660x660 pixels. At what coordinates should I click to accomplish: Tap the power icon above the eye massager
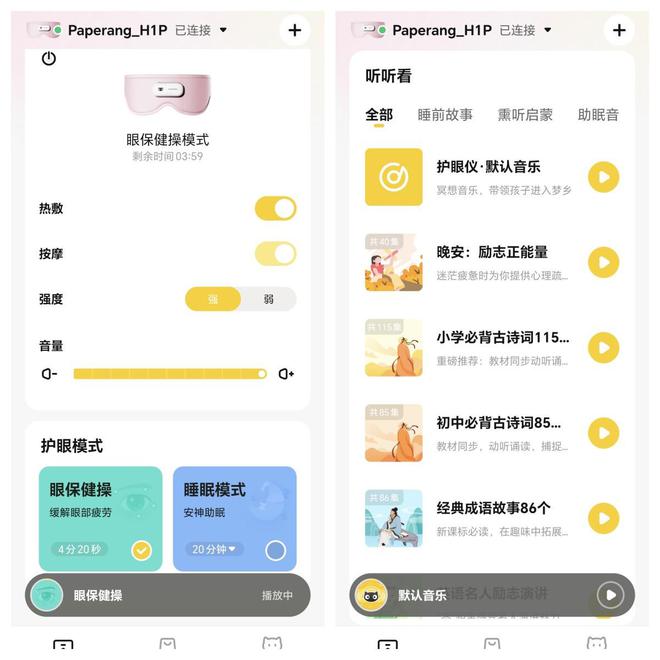pyautogui.click(x=49, y=59)
